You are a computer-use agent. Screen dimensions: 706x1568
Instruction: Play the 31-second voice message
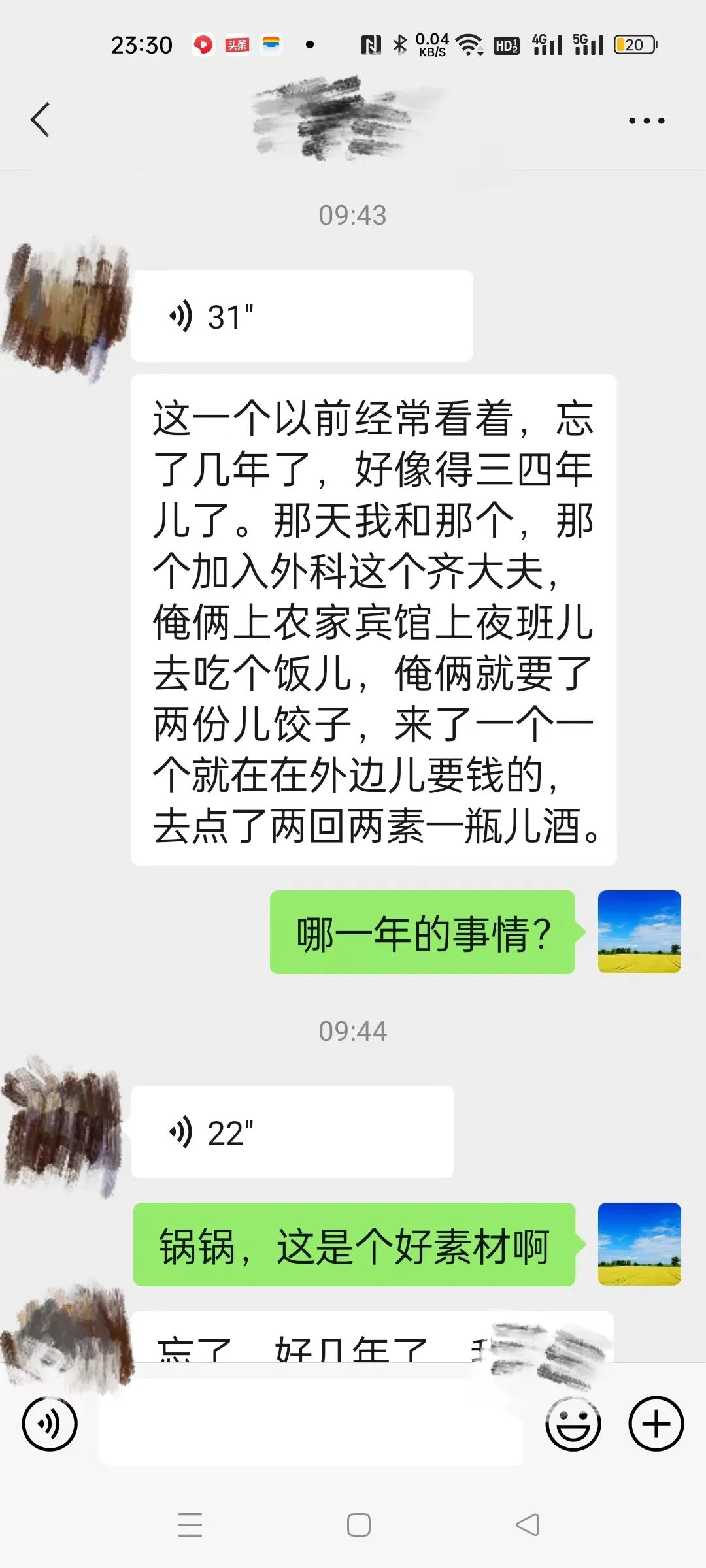[x=301, y=316]
